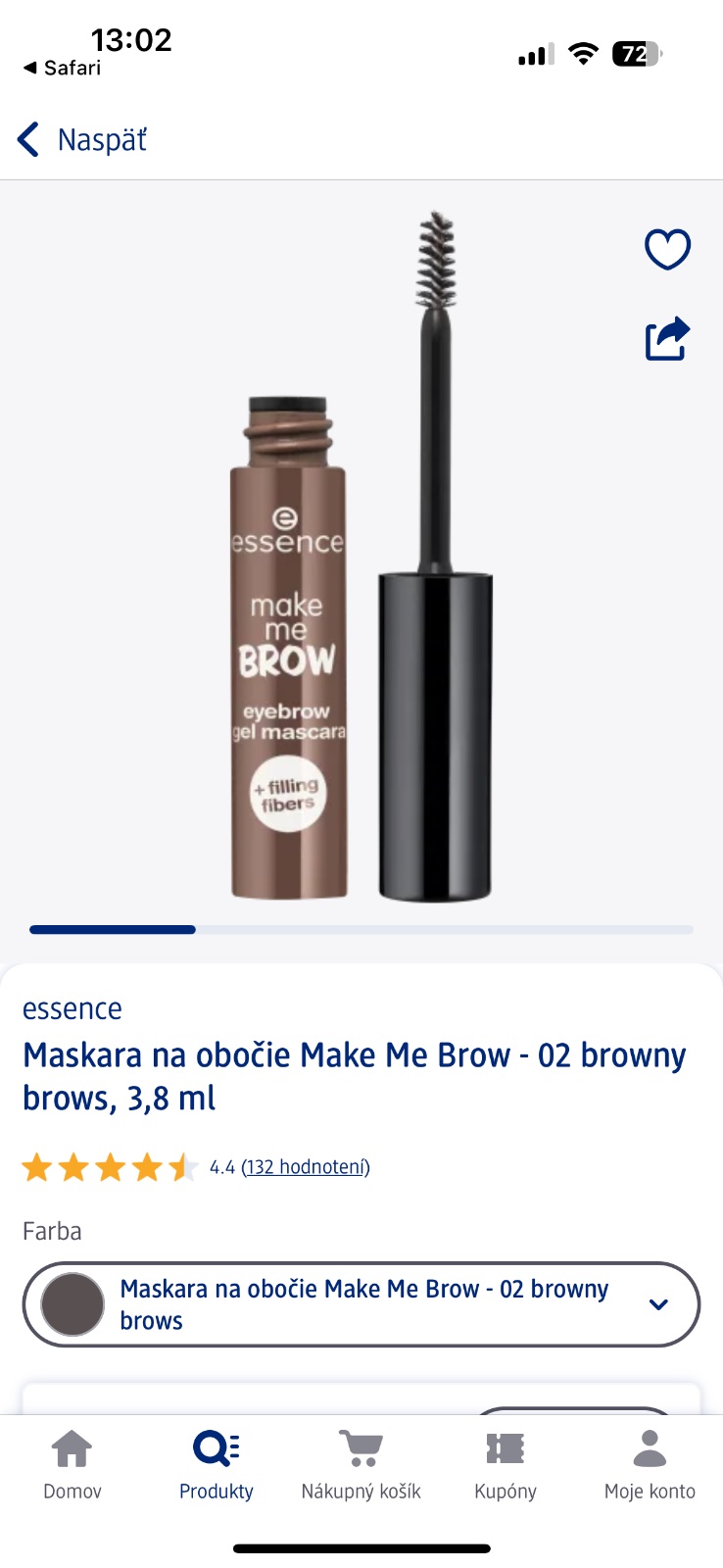Open the Moje konto tab
This screenshot has width=723, height=1568.
[650, 1463]
